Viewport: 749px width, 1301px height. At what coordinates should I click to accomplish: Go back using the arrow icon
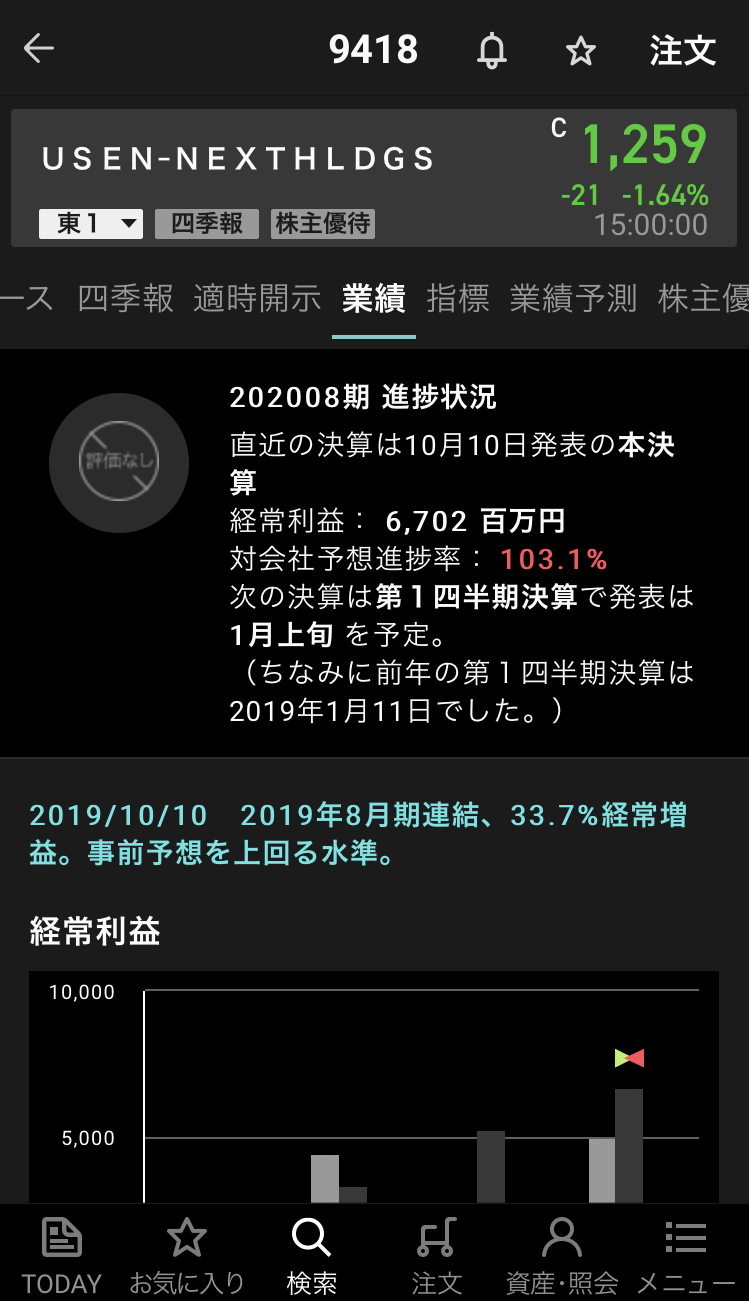[39, 49]
